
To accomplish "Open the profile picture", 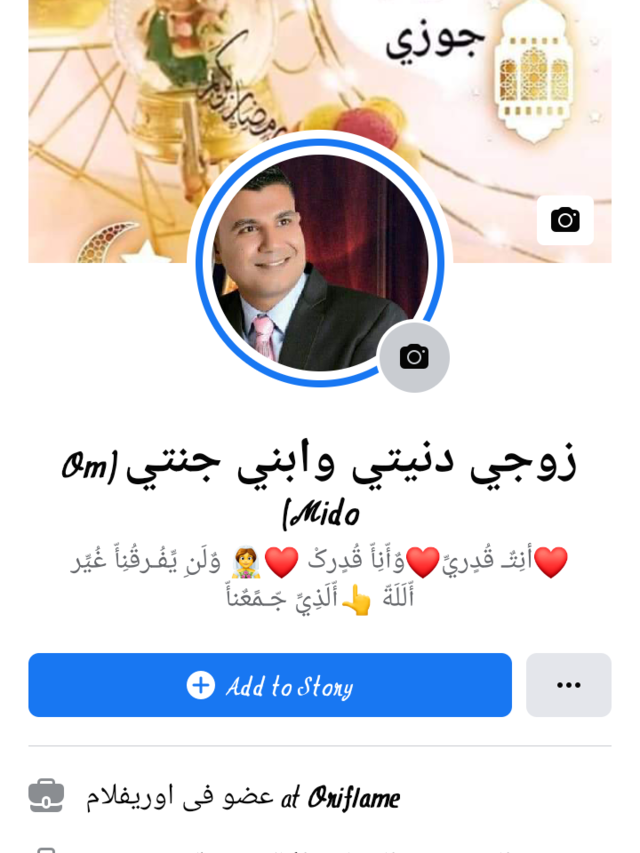I will (318, 260).
